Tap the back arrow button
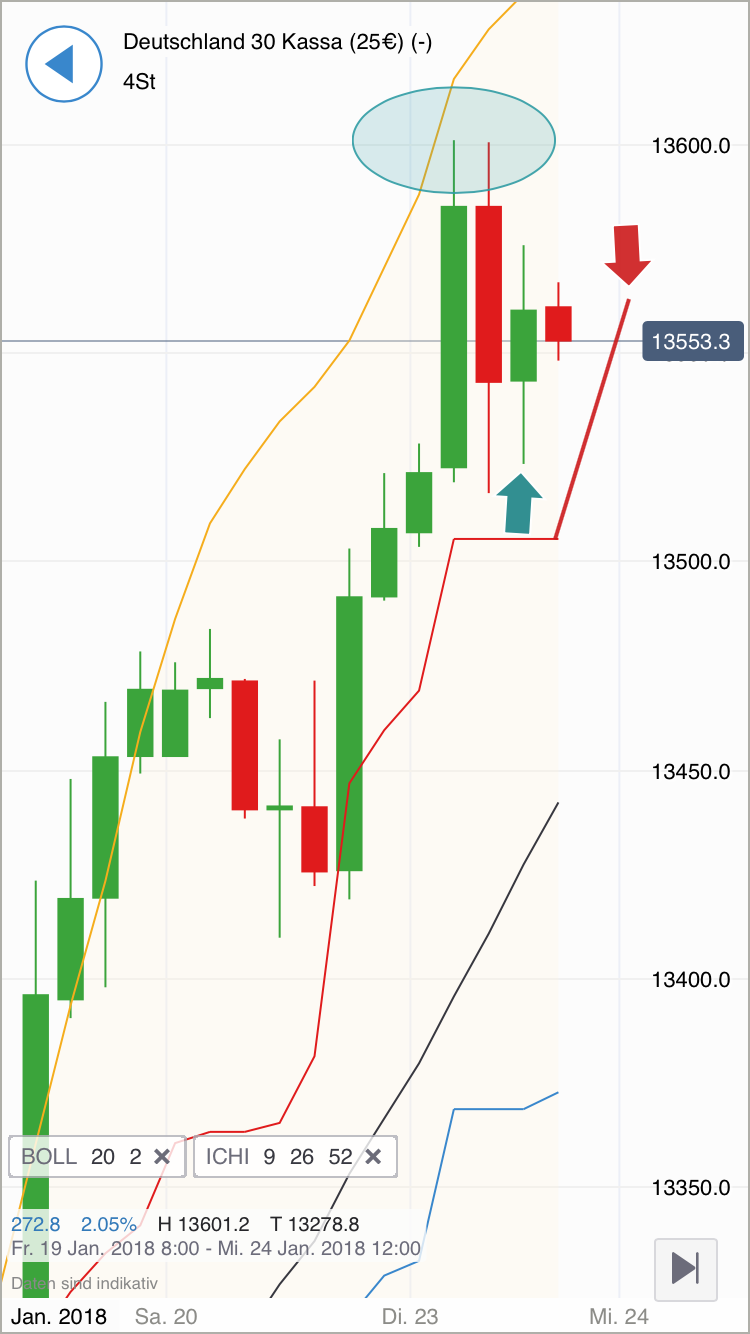 pos(64,64)
